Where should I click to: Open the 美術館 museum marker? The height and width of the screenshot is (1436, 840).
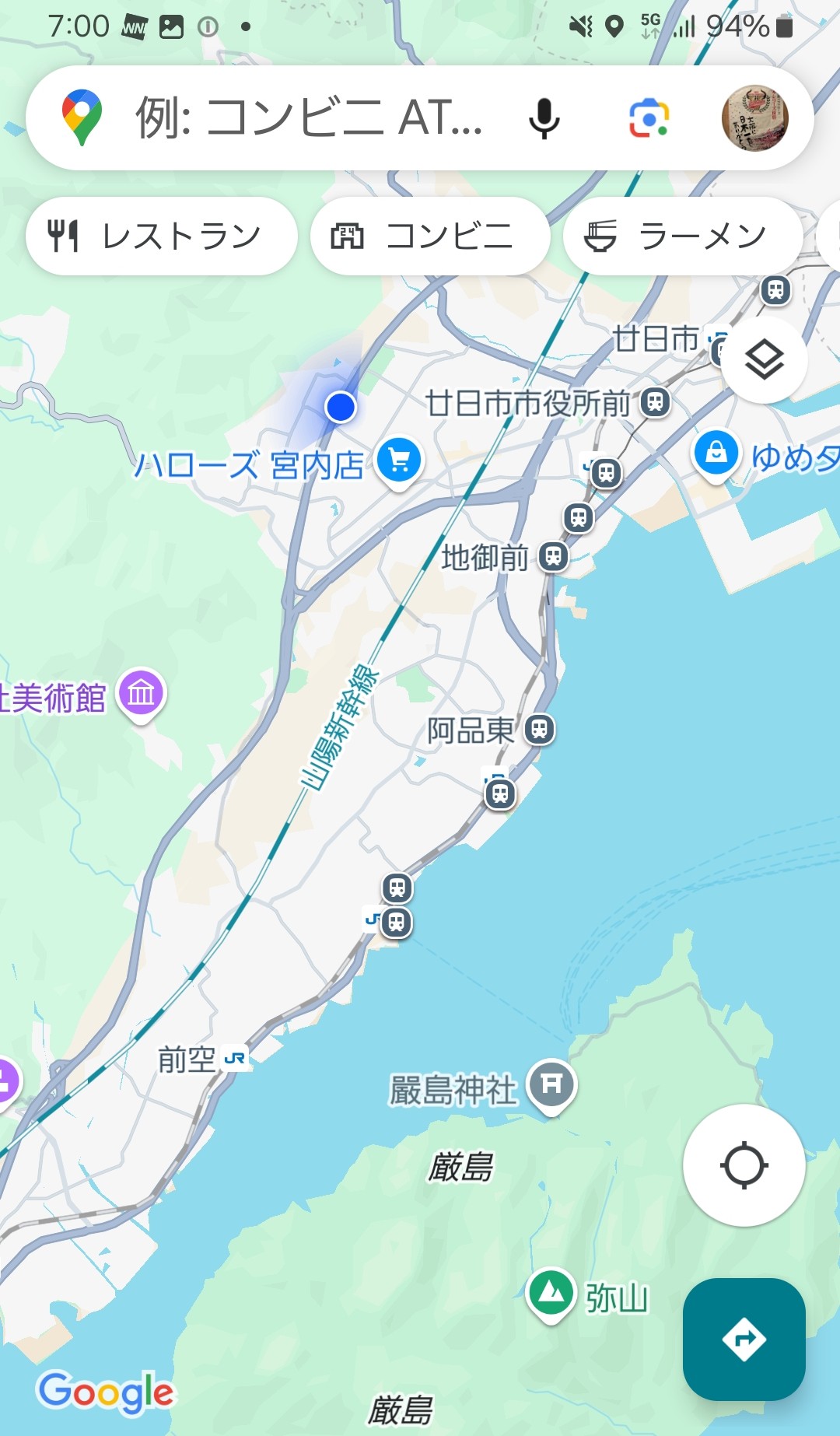pyautogui.click(x=141, y=695)
